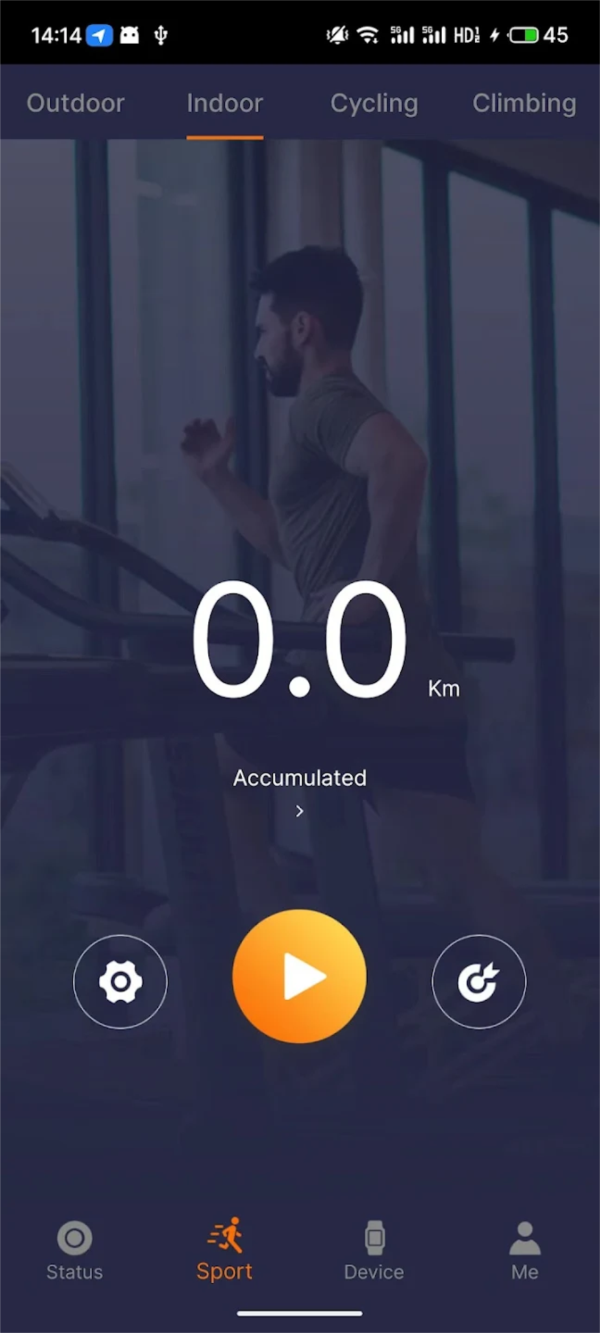Set a workout goal target icon

coord(479,982)
